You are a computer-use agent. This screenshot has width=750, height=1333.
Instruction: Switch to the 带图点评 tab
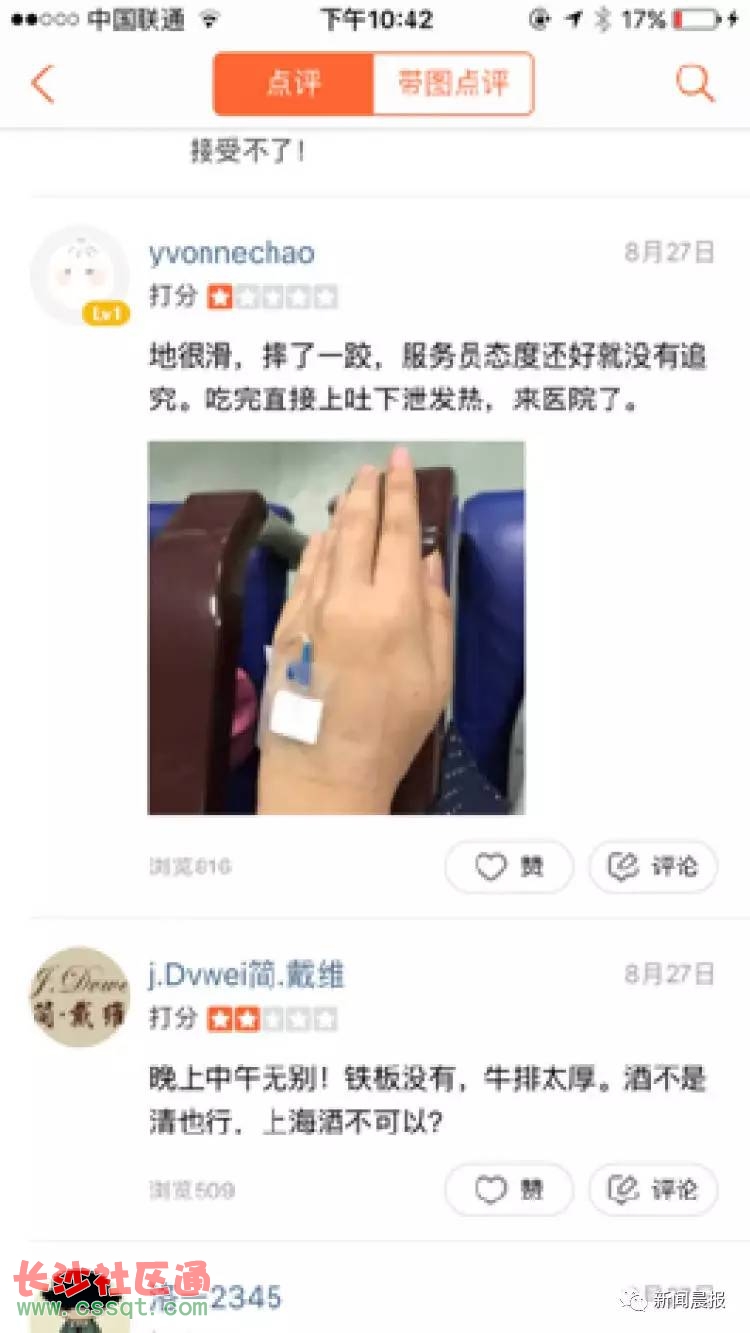click(x=453, y=84)
